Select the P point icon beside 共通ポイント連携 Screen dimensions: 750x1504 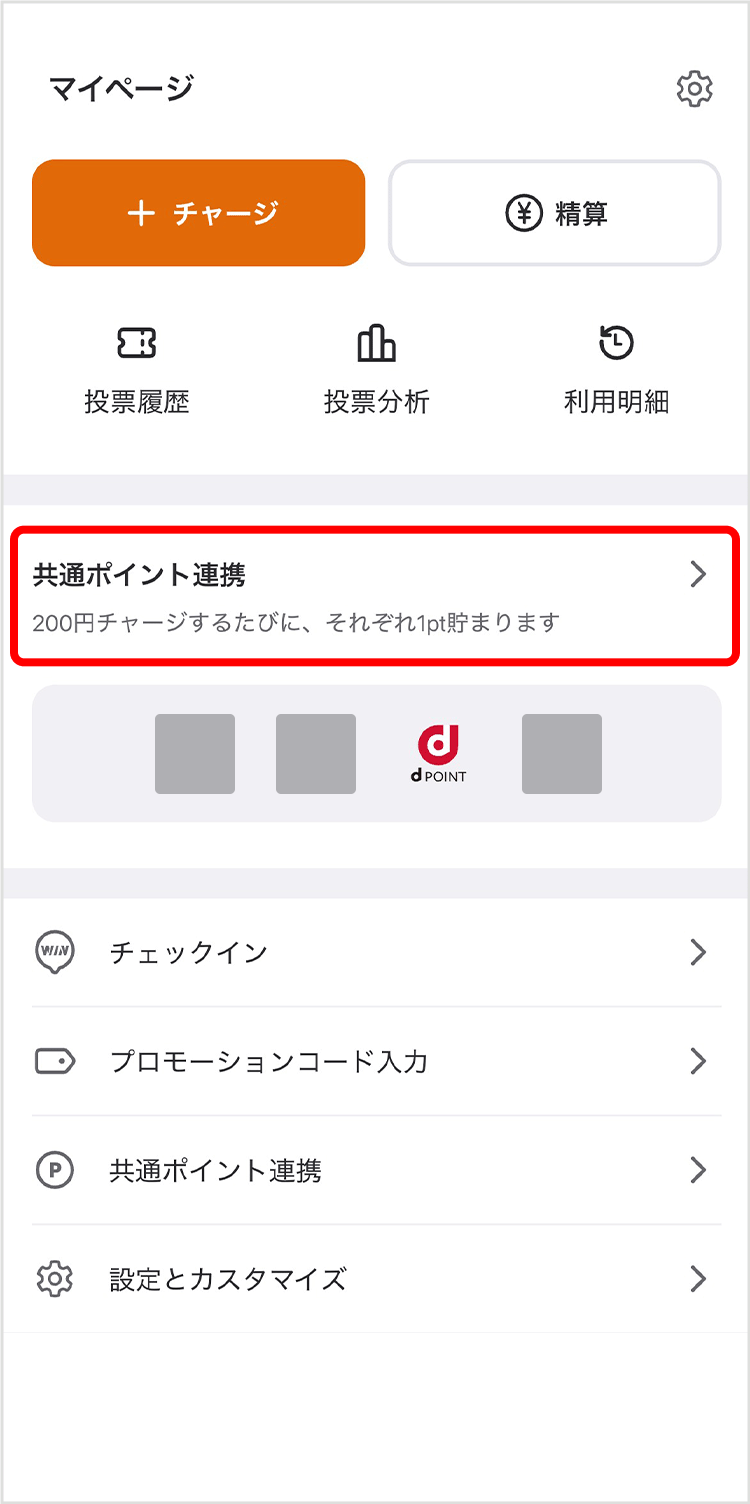pyautogui.click(x=54, y=1170)
